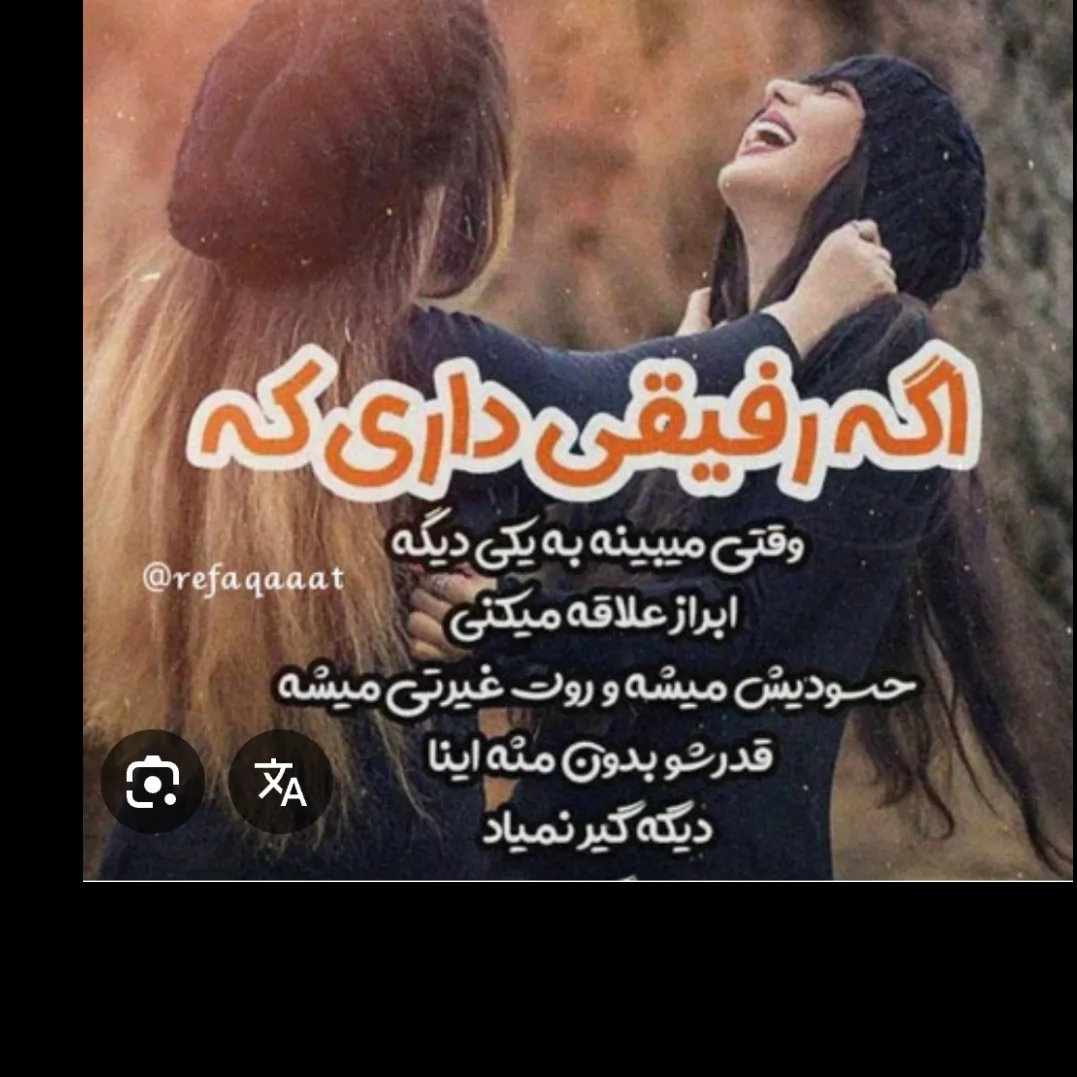Image resolution: width=1077 pixels, height=1077 pixels.
Task: Translate the text in the image
Action: point(280,782)
